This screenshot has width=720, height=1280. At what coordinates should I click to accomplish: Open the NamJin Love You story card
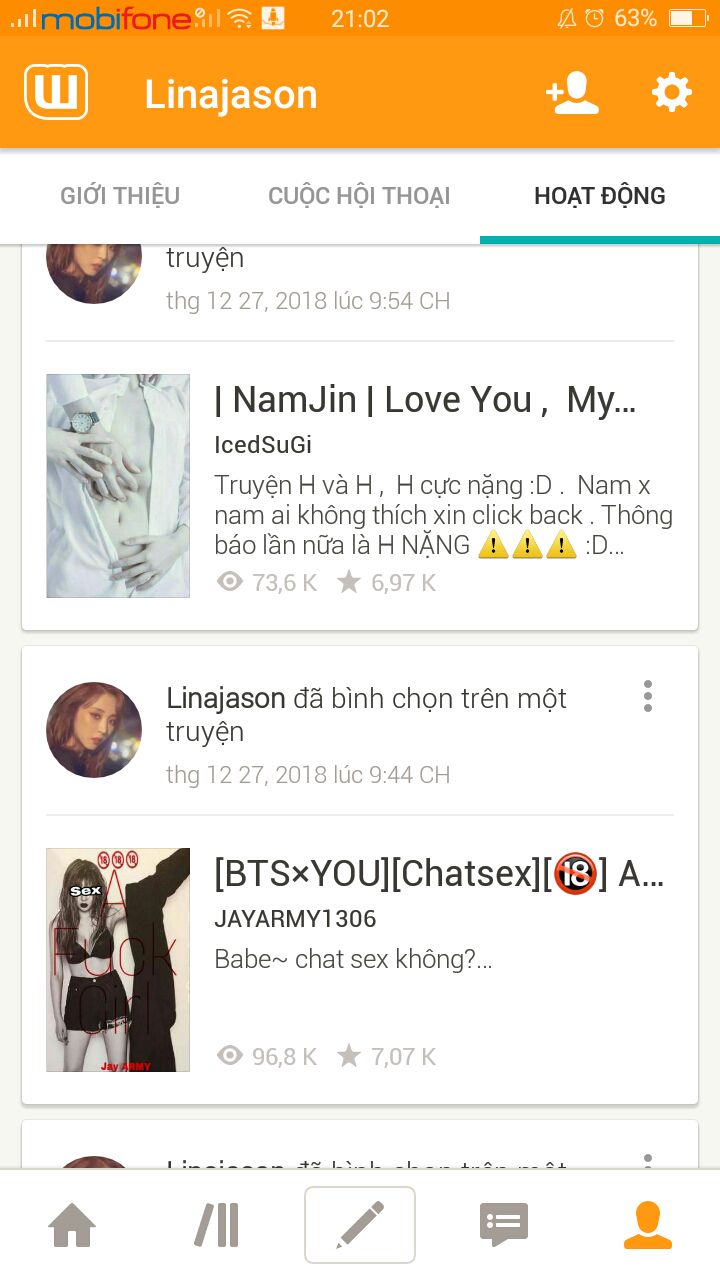point(360,486)
